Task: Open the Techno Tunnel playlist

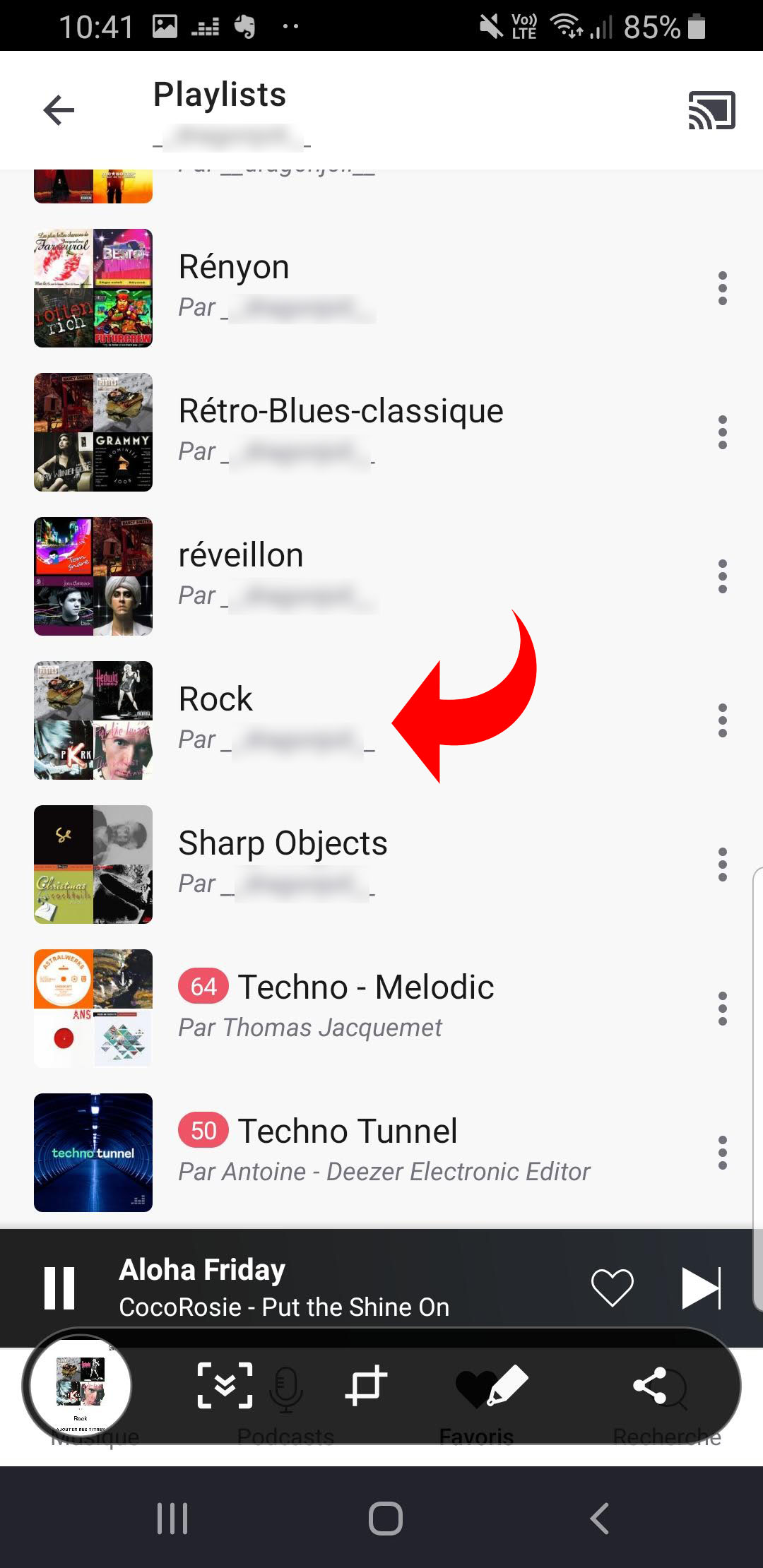Action: 347,1133
